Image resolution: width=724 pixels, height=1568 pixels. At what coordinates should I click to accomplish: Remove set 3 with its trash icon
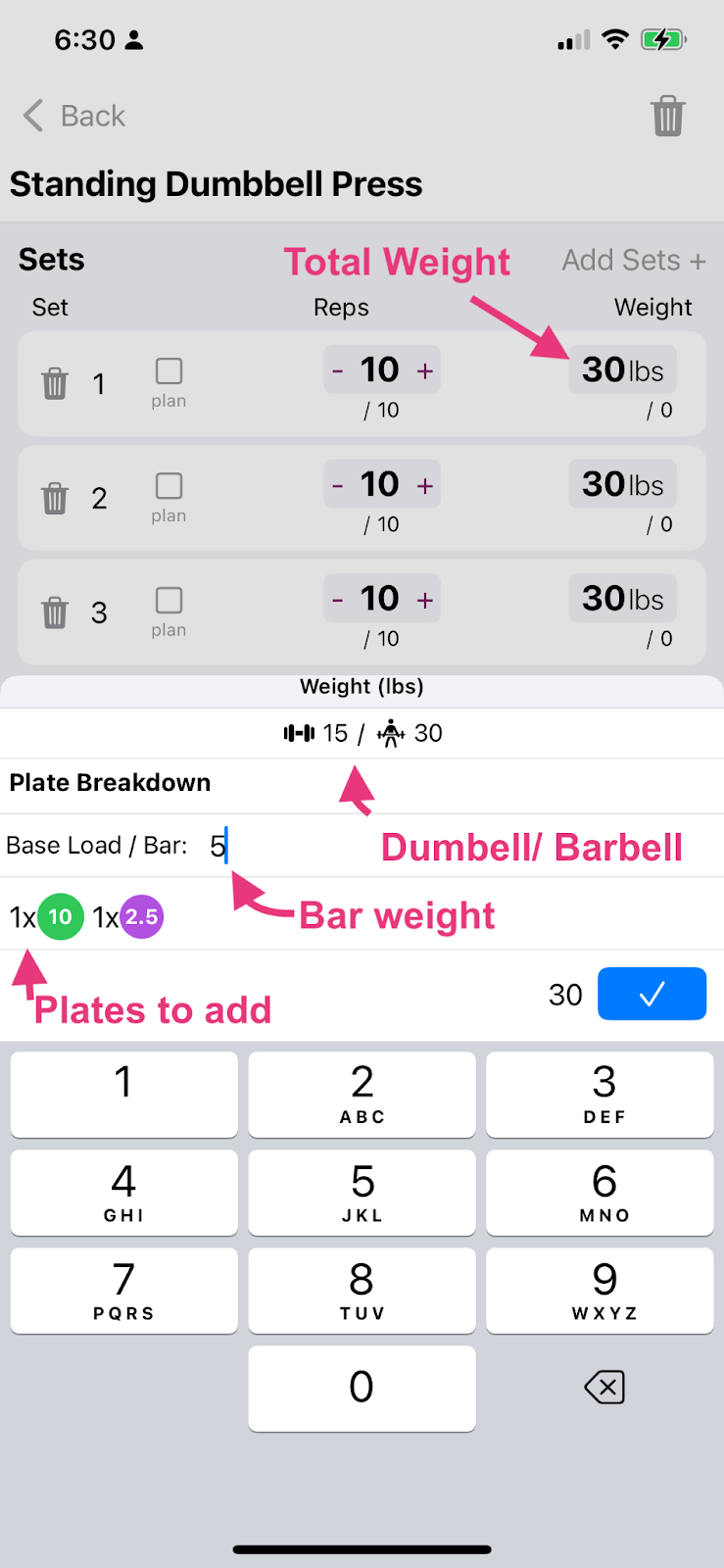55,613
